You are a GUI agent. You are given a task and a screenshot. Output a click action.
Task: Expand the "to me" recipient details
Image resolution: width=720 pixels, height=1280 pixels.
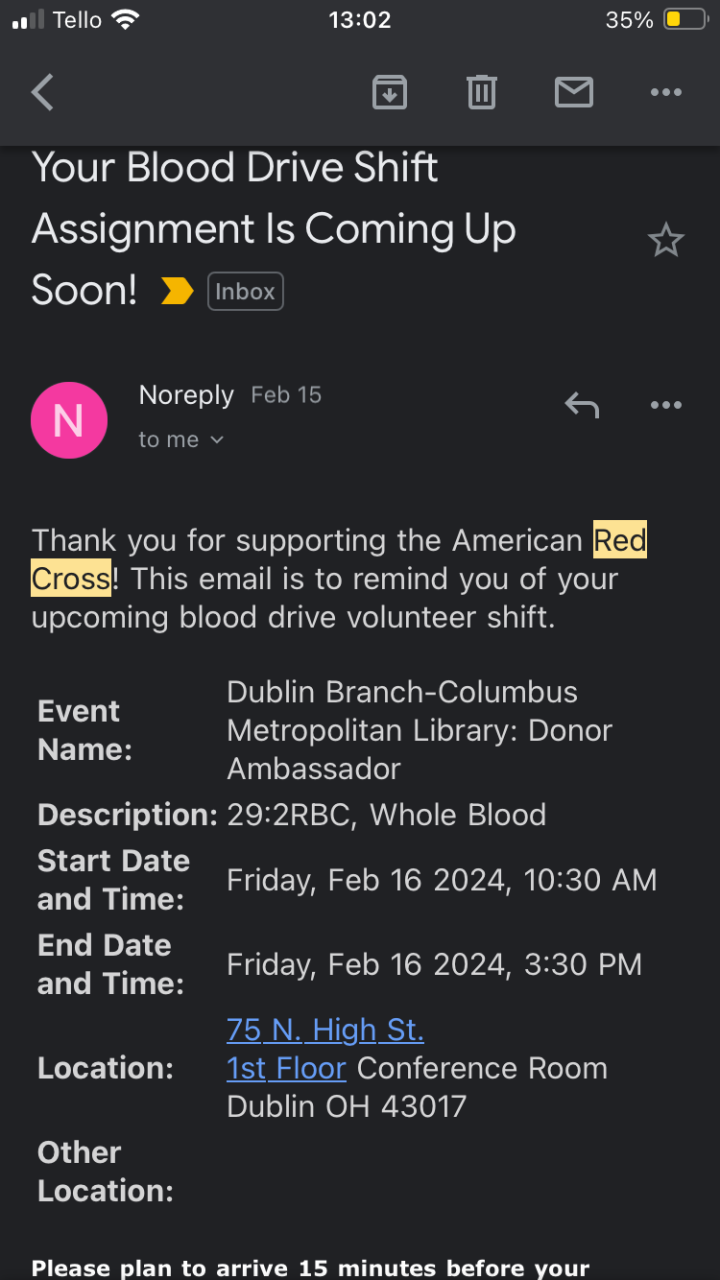(x=181, y=440)
